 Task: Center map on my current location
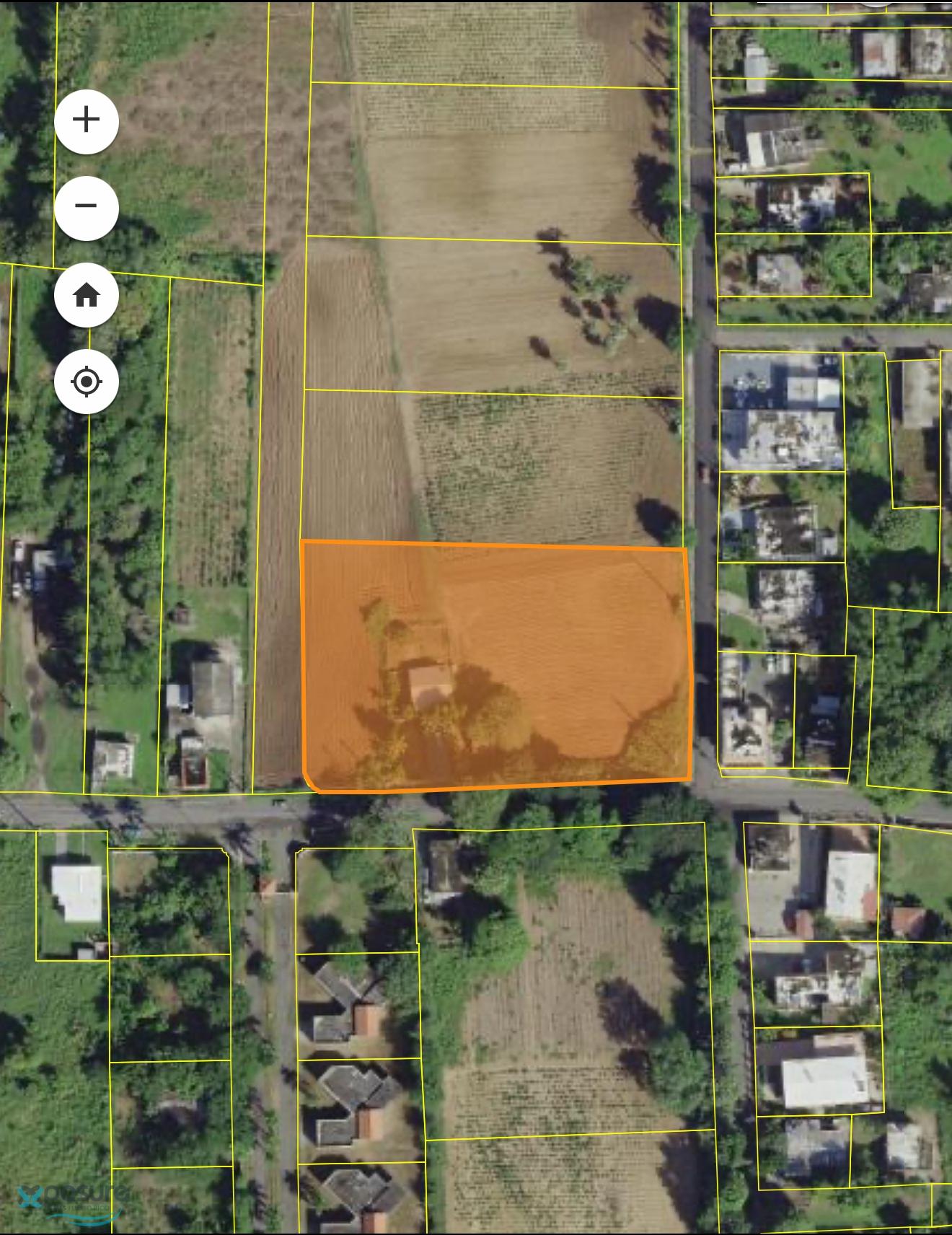pyautogui.click(x=87, y=382)
